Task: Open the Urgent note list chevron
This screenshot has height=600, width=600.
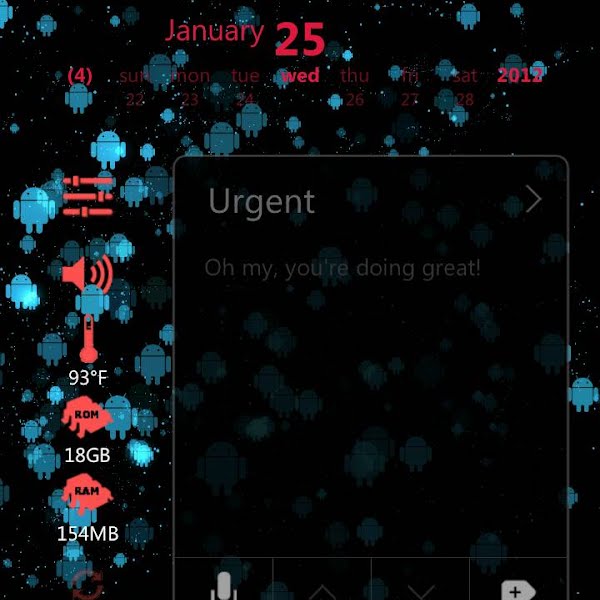Action: (534, 200)
